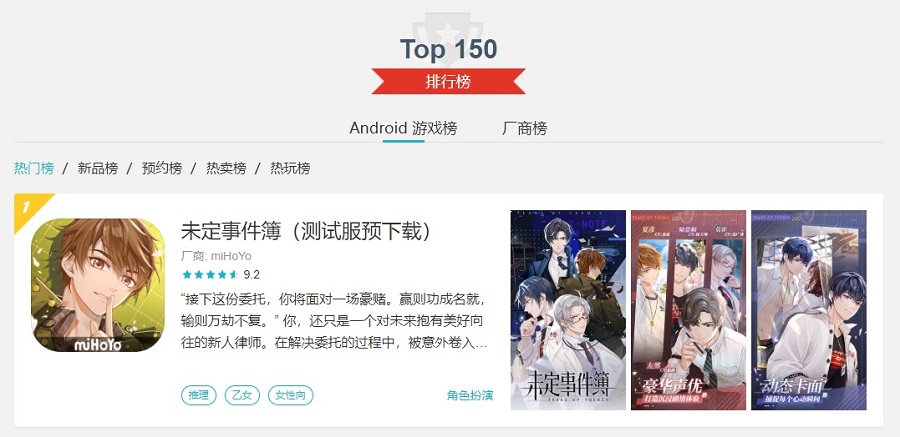Show the 预约榜 ranking list
This screenshot has width=900, height=437.
pyautogui.click(x=162, y=168)
